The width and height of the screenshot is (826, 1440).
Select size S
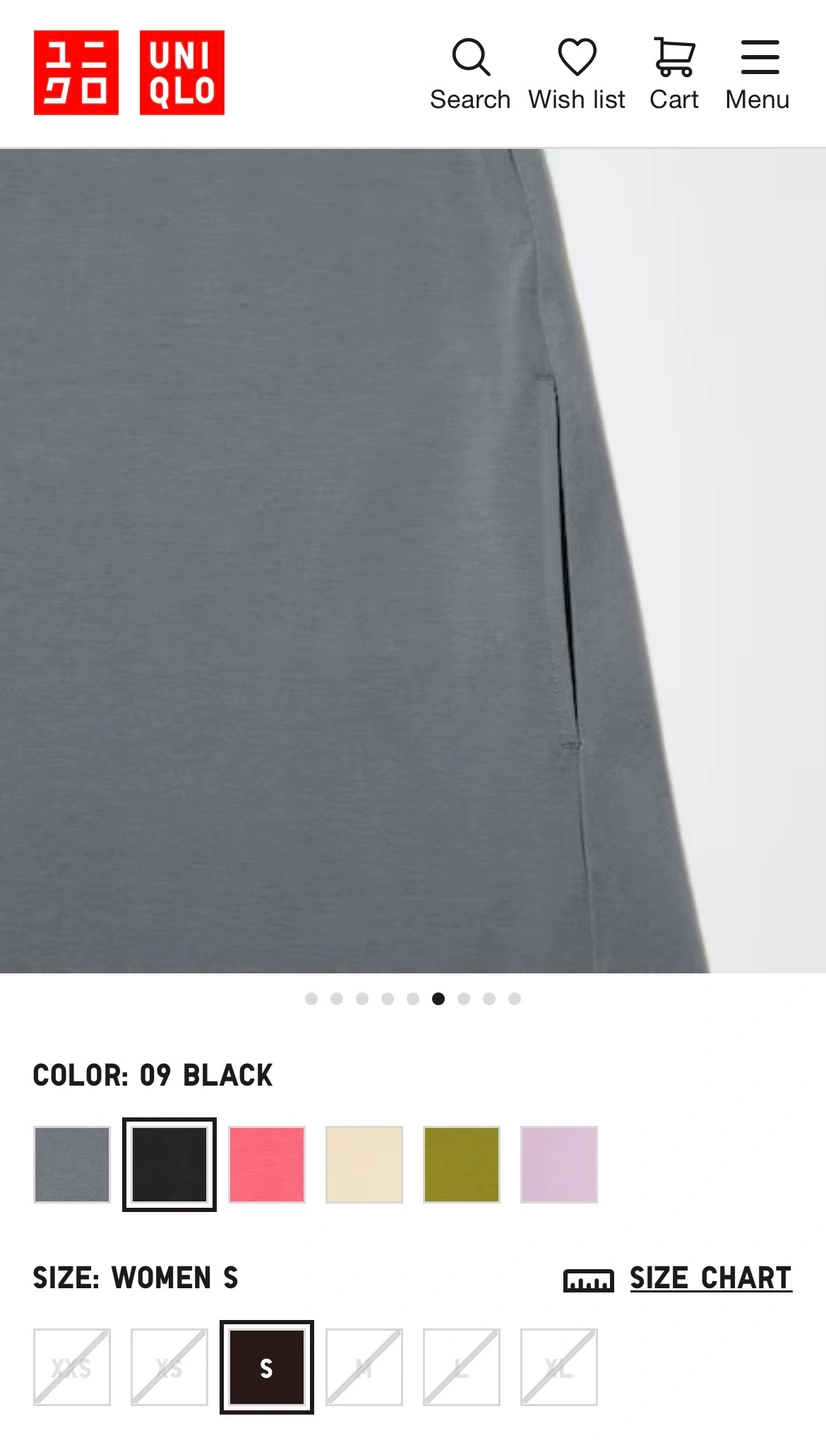coord(267,1367)
